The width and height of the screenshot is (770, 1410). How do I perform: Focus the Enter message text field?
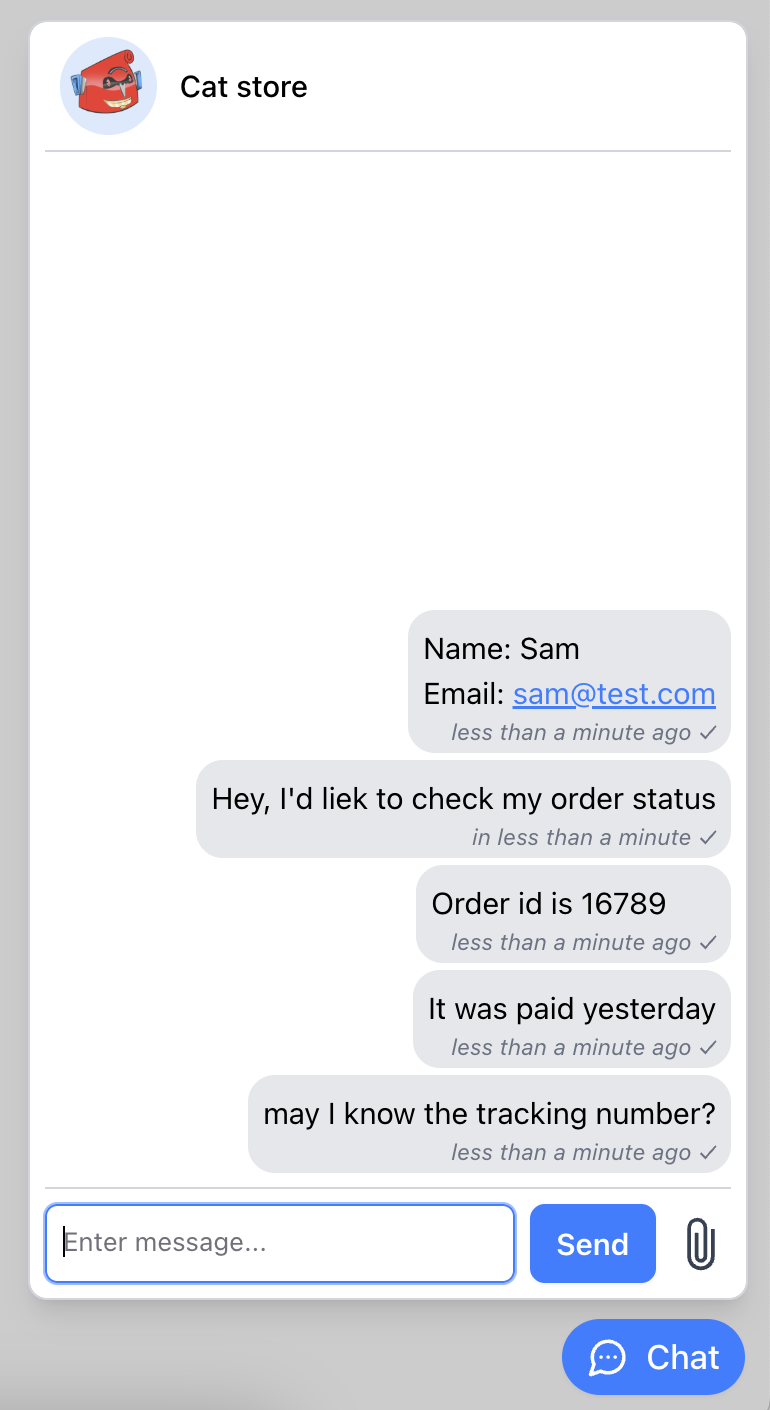pyautogui.click(x=280, y=1243)
